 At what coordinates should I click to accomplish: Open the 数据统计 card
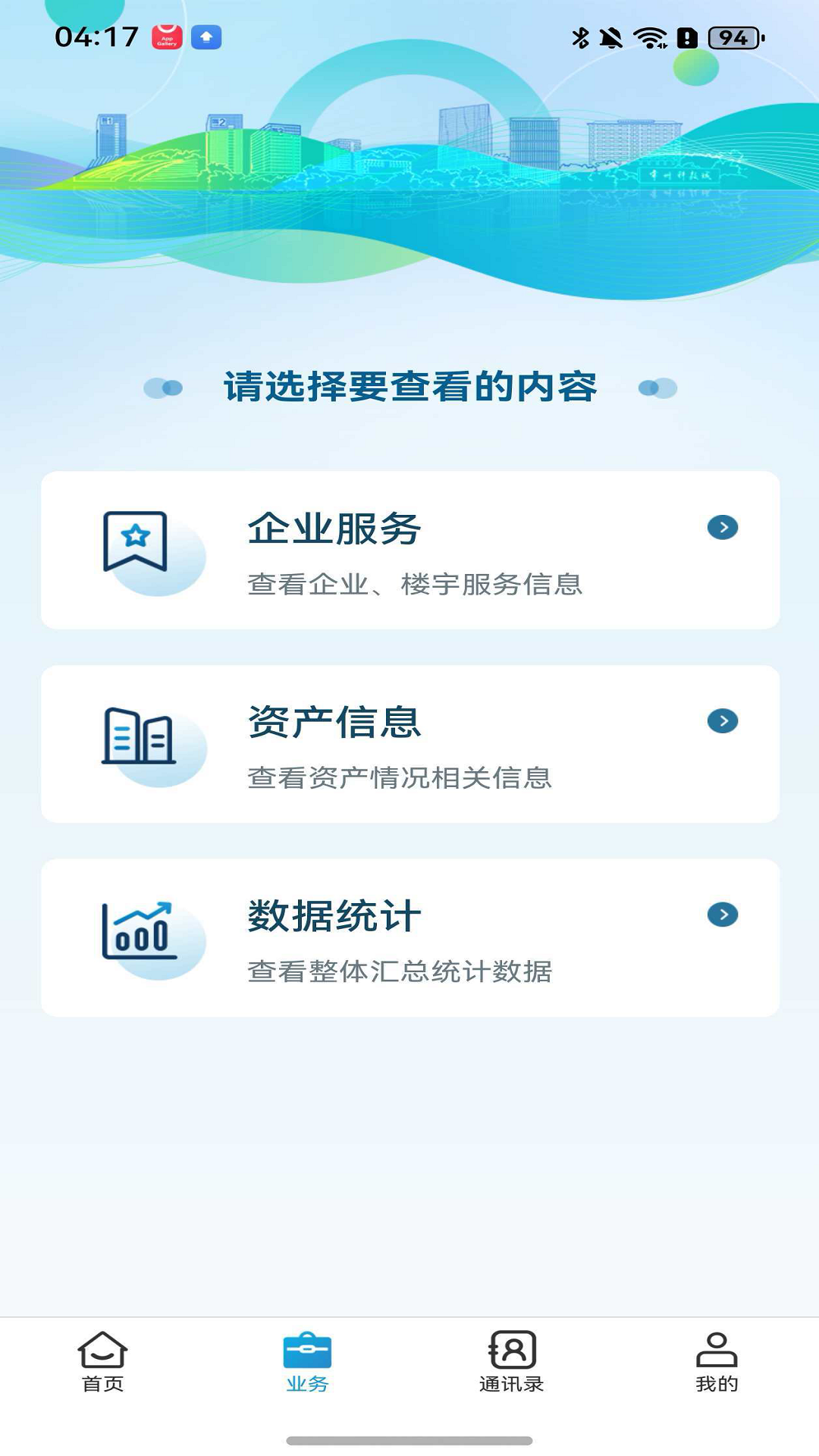(409, 937)
